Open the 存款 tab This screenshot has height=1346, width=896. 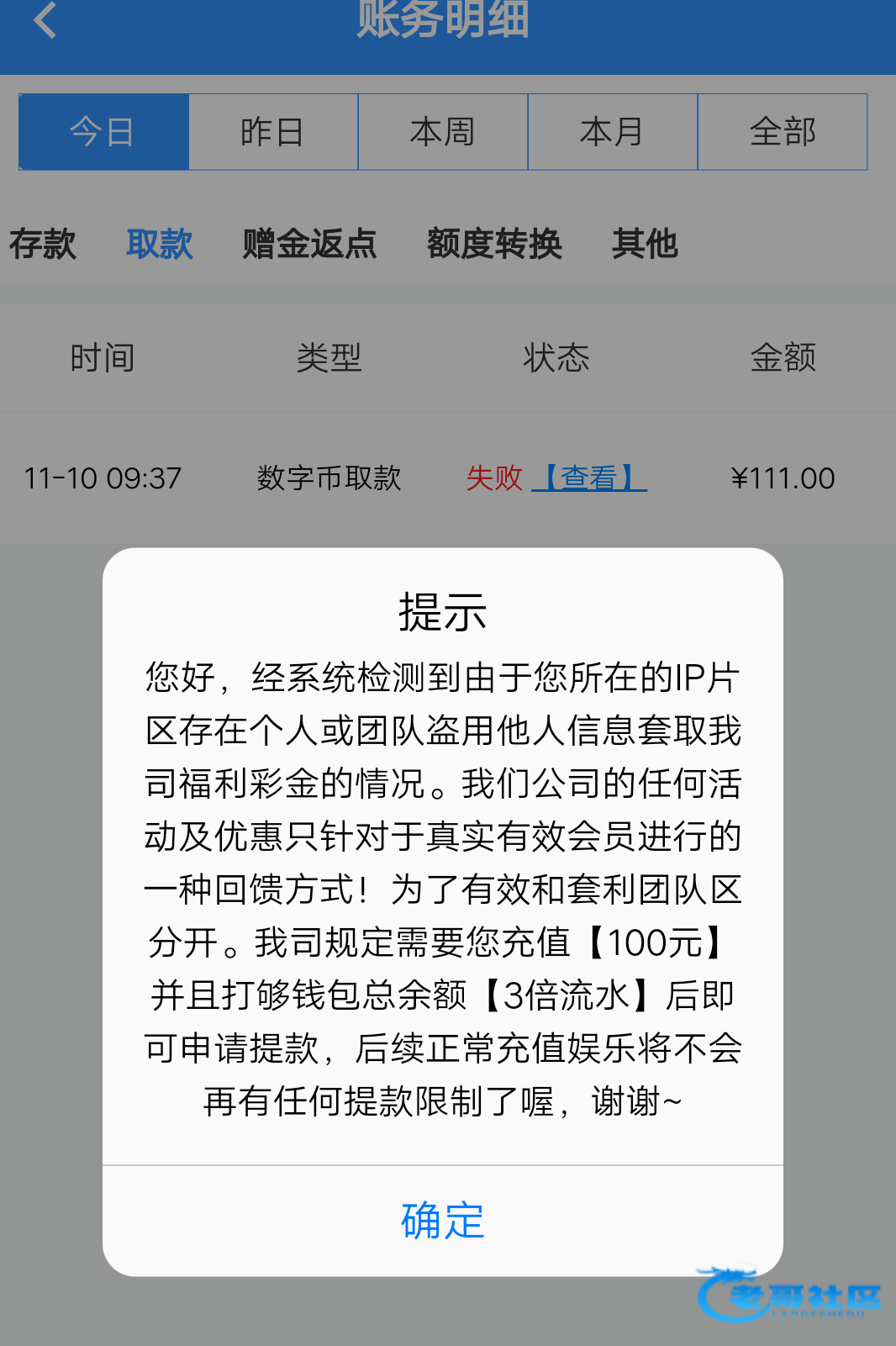click(43, 244)
